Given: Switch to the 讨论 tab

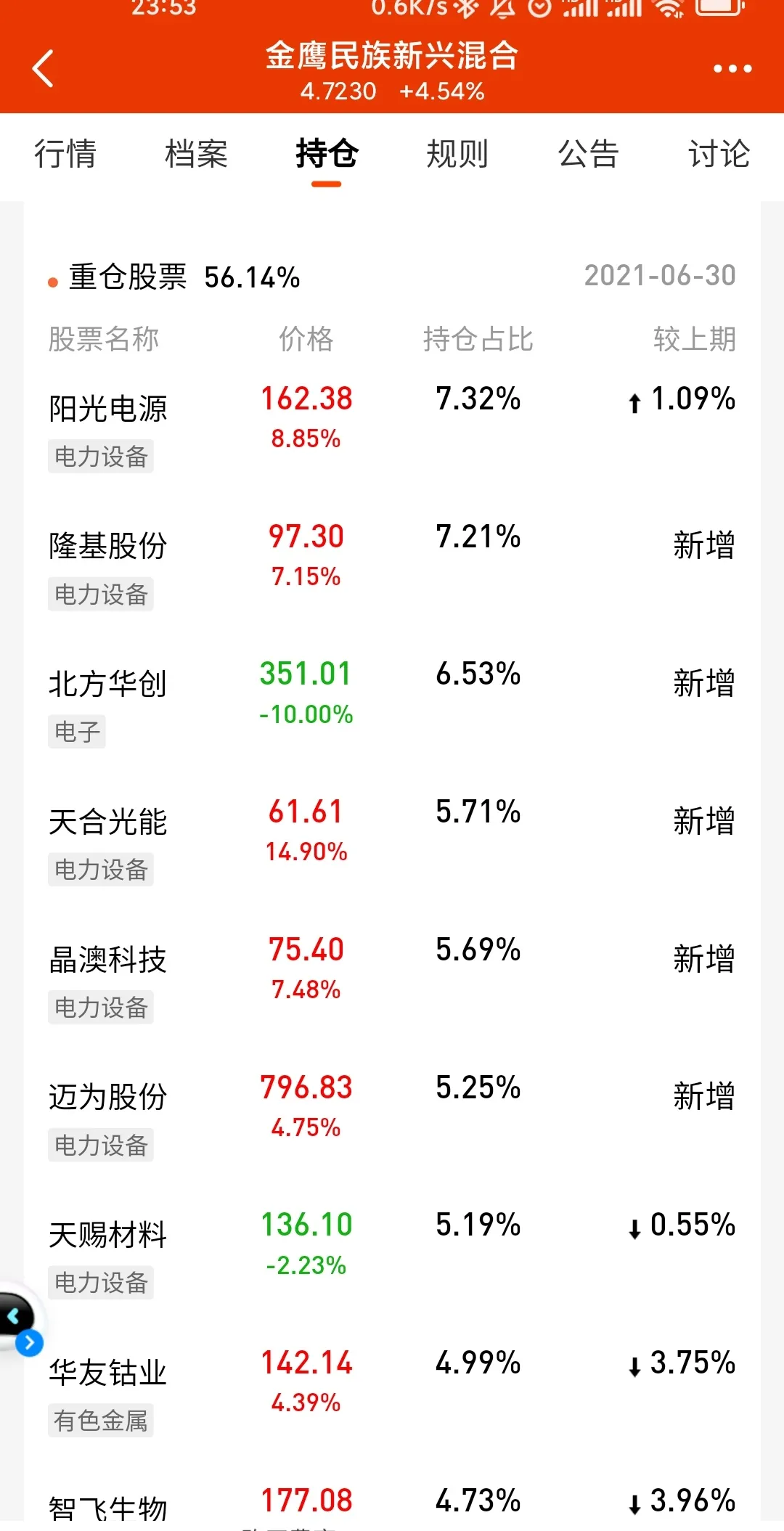Looking at the screenshot, I should pos(719,154).
